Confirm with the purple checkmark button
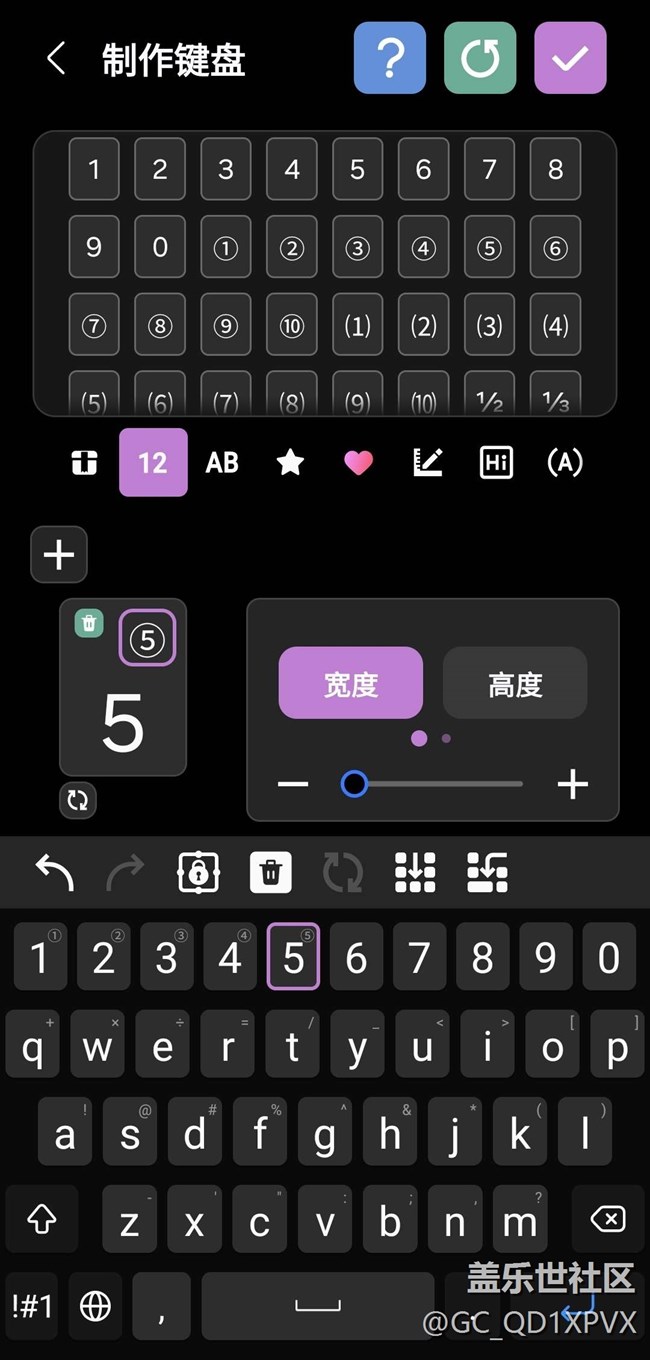 (570, 59)
